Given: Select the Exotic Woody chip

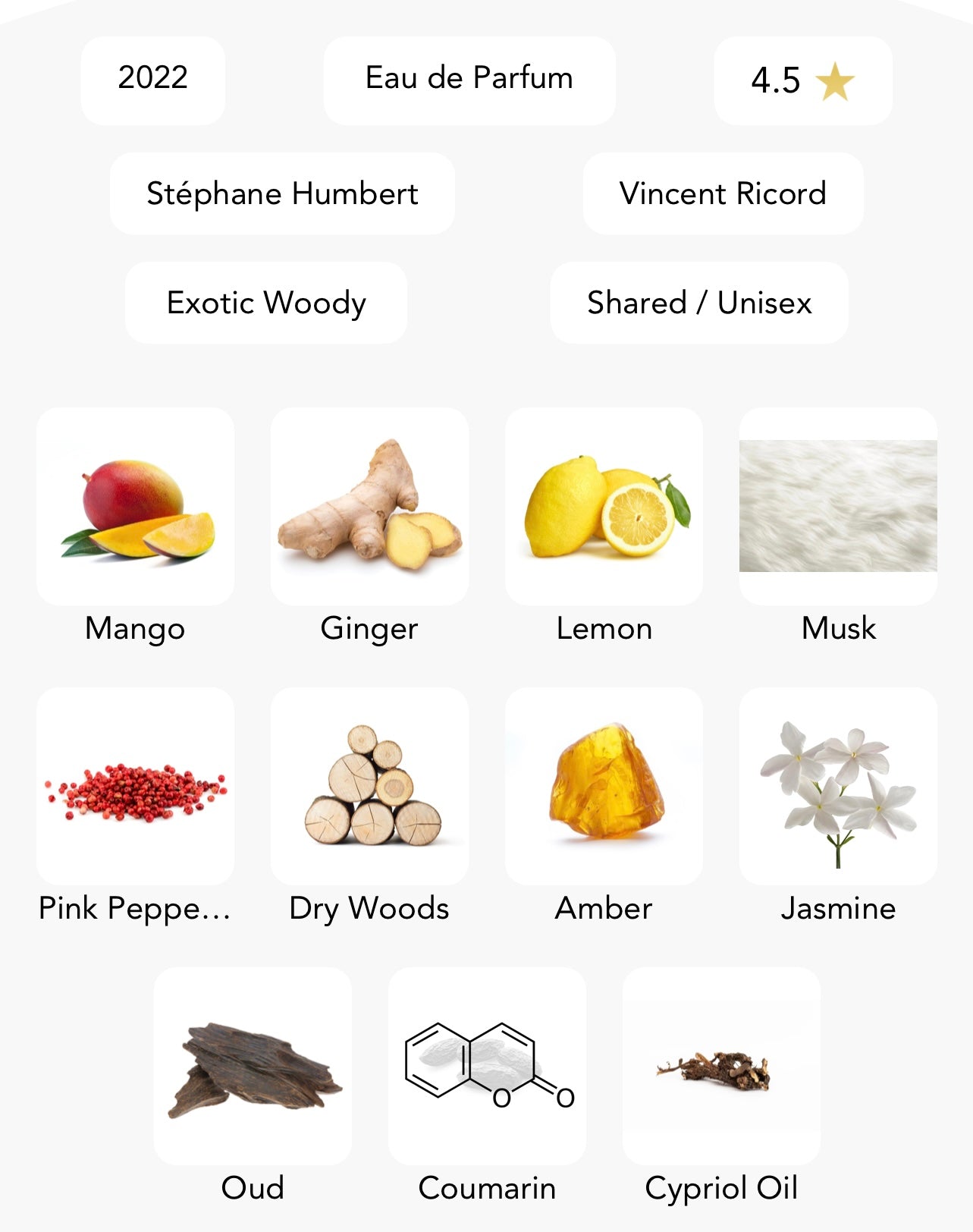Looking at the screenshot, I should point(266,303).
